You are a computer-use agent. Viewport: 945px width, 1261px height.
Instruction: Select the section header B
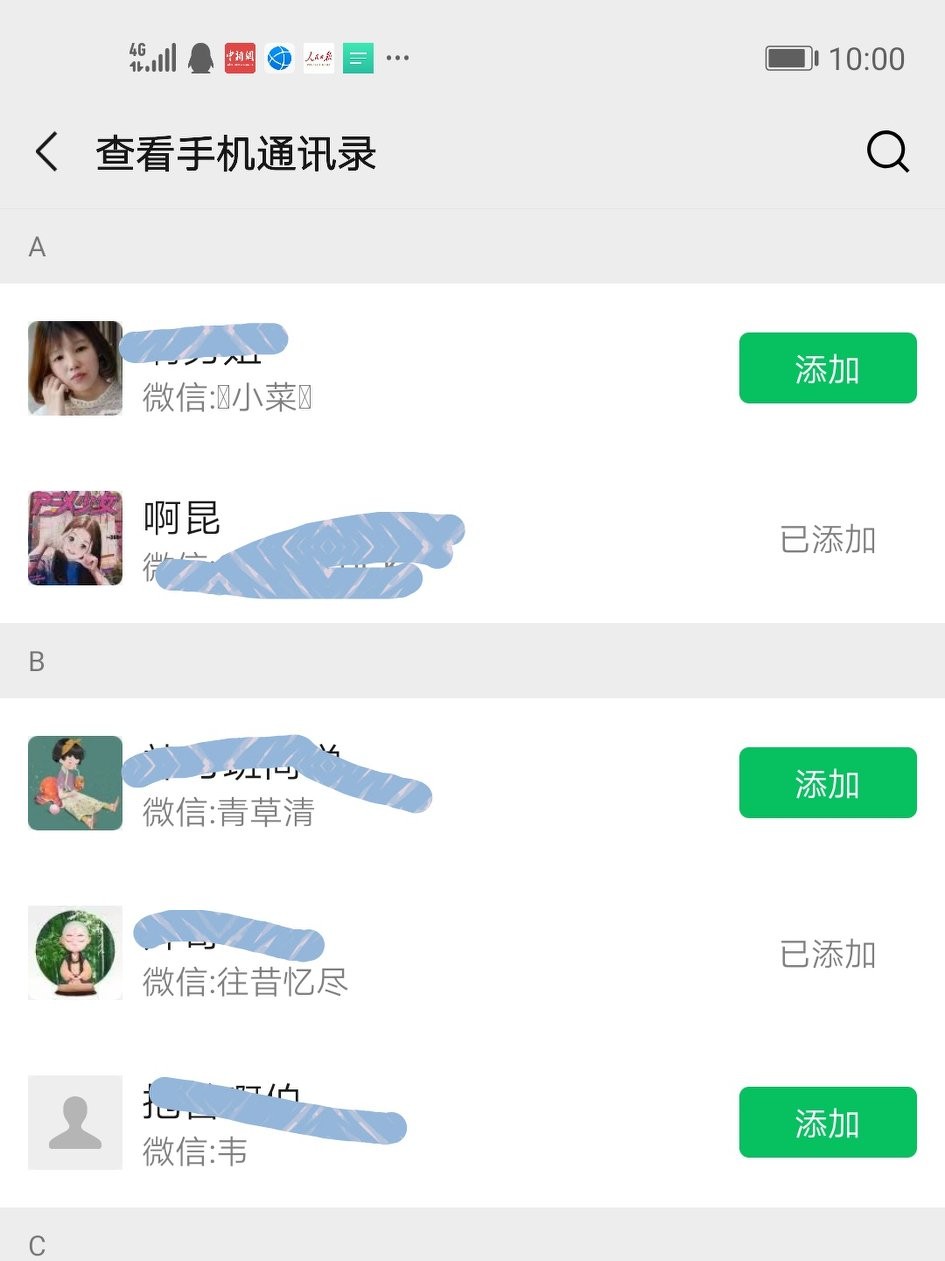37,661
